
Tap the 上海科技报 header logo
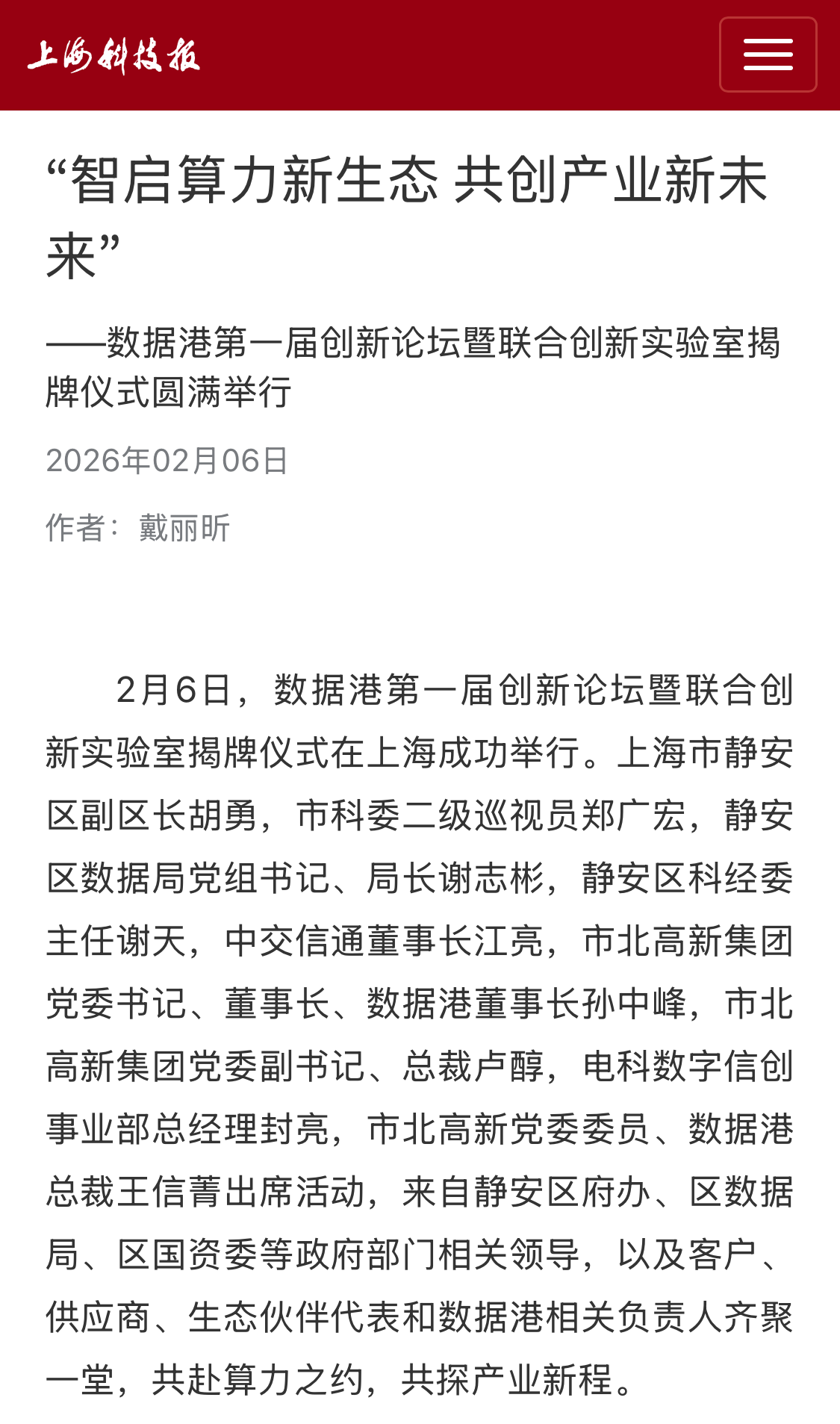[x=113, y=55]
